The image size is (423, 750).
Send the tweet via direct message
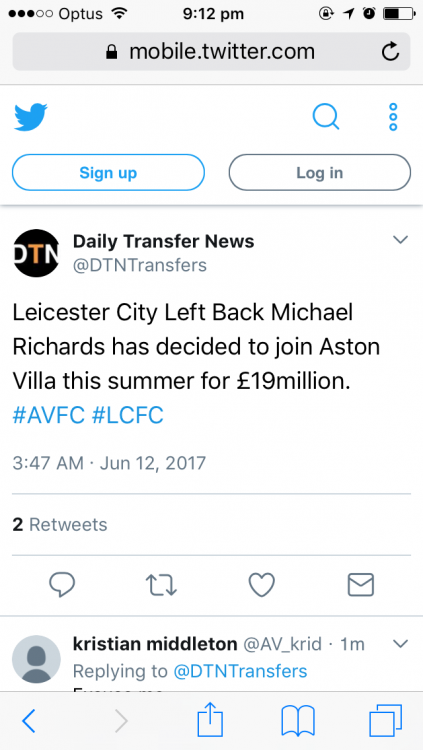(360, 585)
